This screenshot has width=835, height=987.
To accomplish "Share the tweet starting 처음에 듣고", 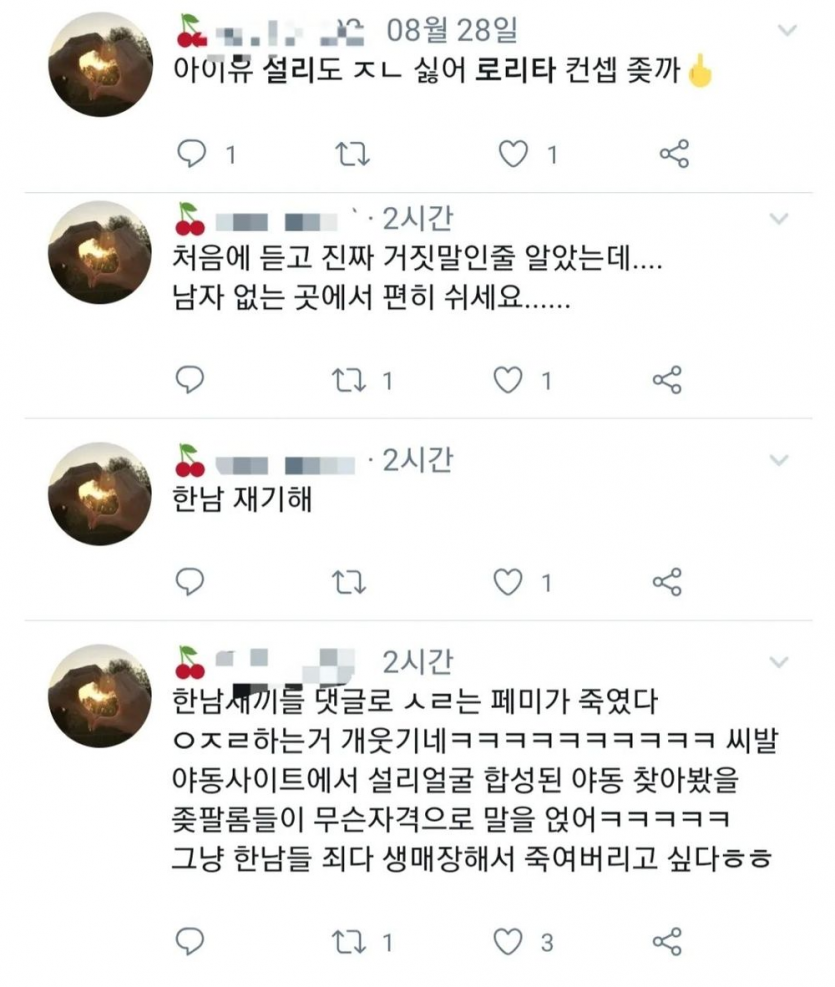I will point(667,379).
